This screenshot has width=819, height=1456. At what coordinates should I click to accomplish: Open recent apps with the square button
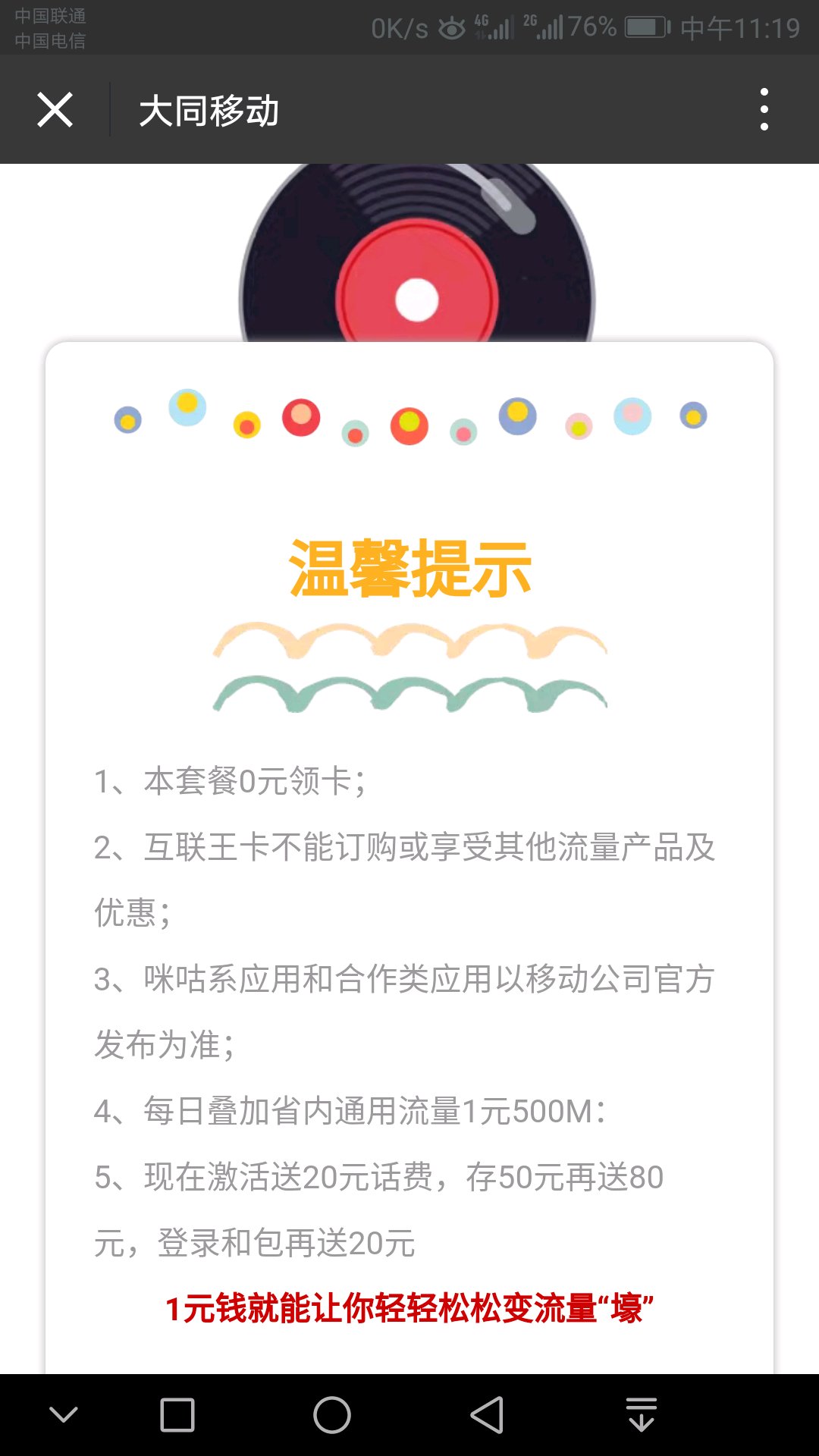(177, 1415)
